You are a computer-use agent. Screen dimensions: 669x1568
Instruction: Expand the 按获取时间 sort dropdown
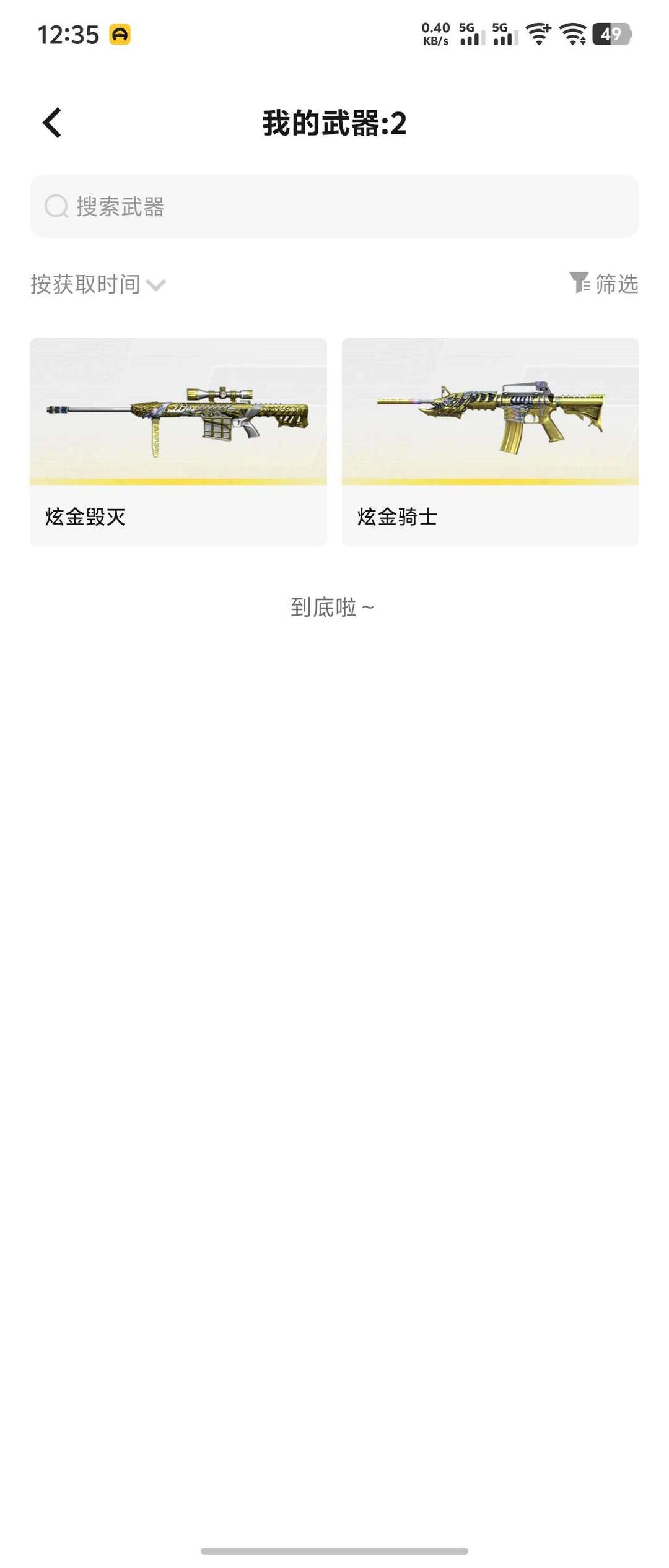98,284
